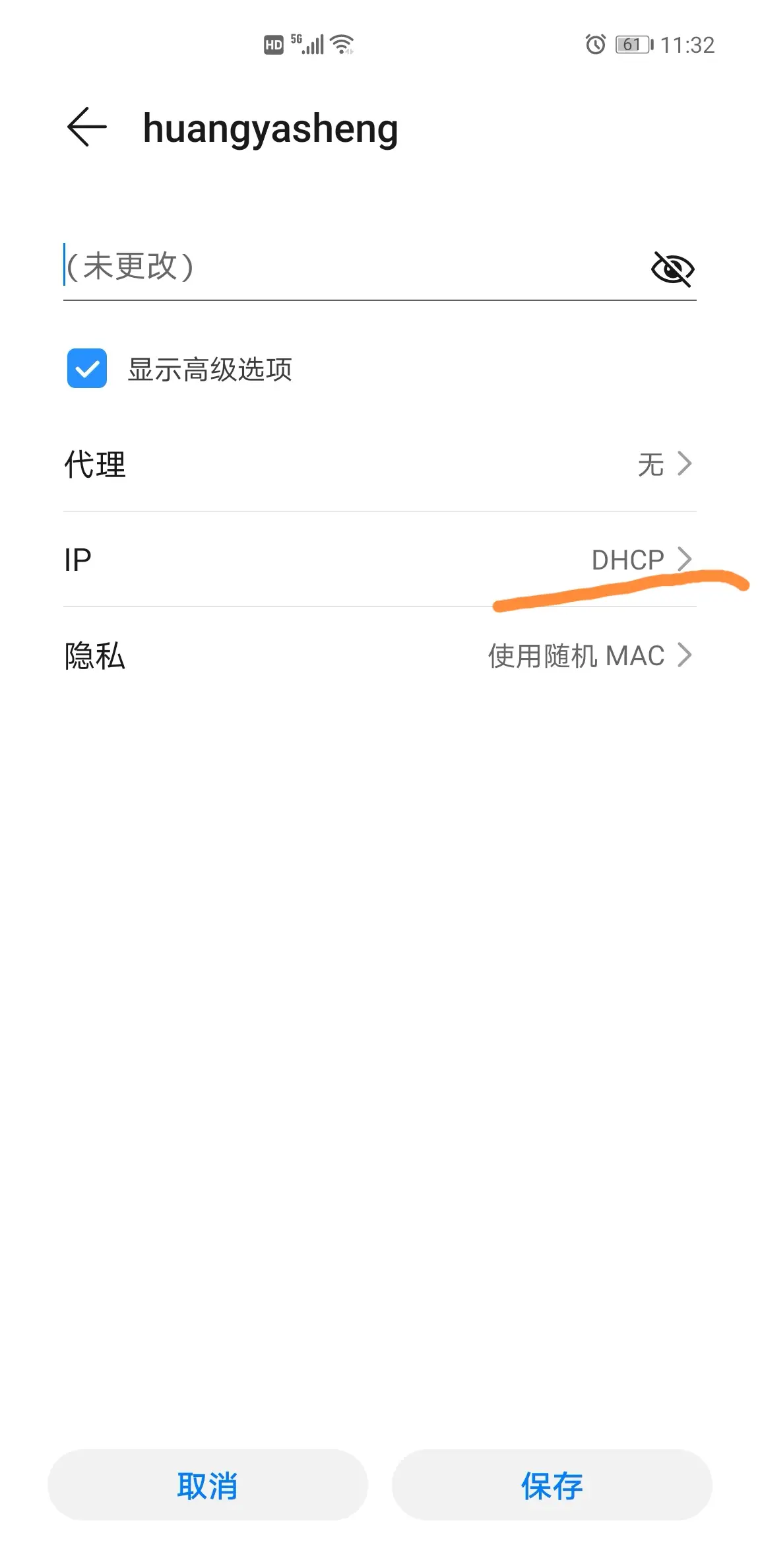The width and height of the screenshot is (760, 1568).
Task: Tap the orange highlight mark under DHCP
Action: pyautogui.click(x=620, y=593)
